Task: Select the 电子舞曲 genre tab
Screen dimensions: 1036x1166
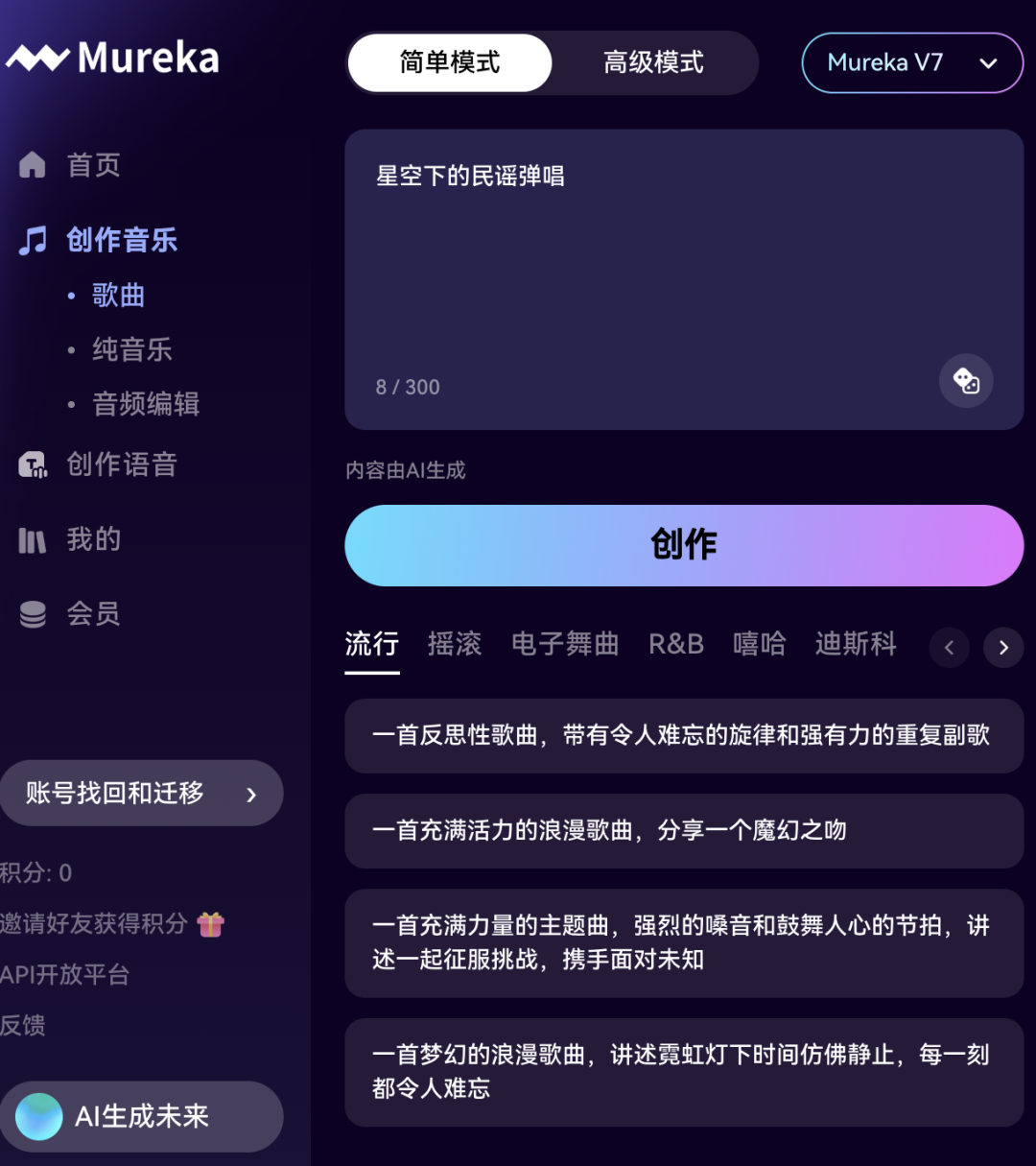Action: point(565,644)
